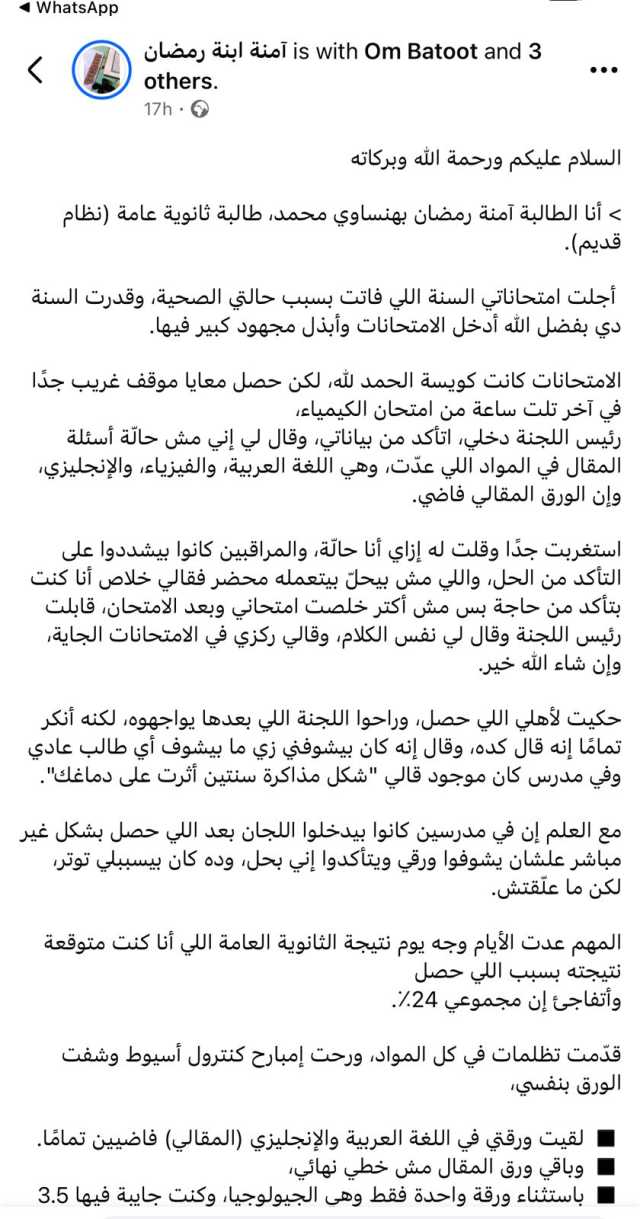
Task: Open the post's three-dot options menu
Action: [x=605, y=69]
